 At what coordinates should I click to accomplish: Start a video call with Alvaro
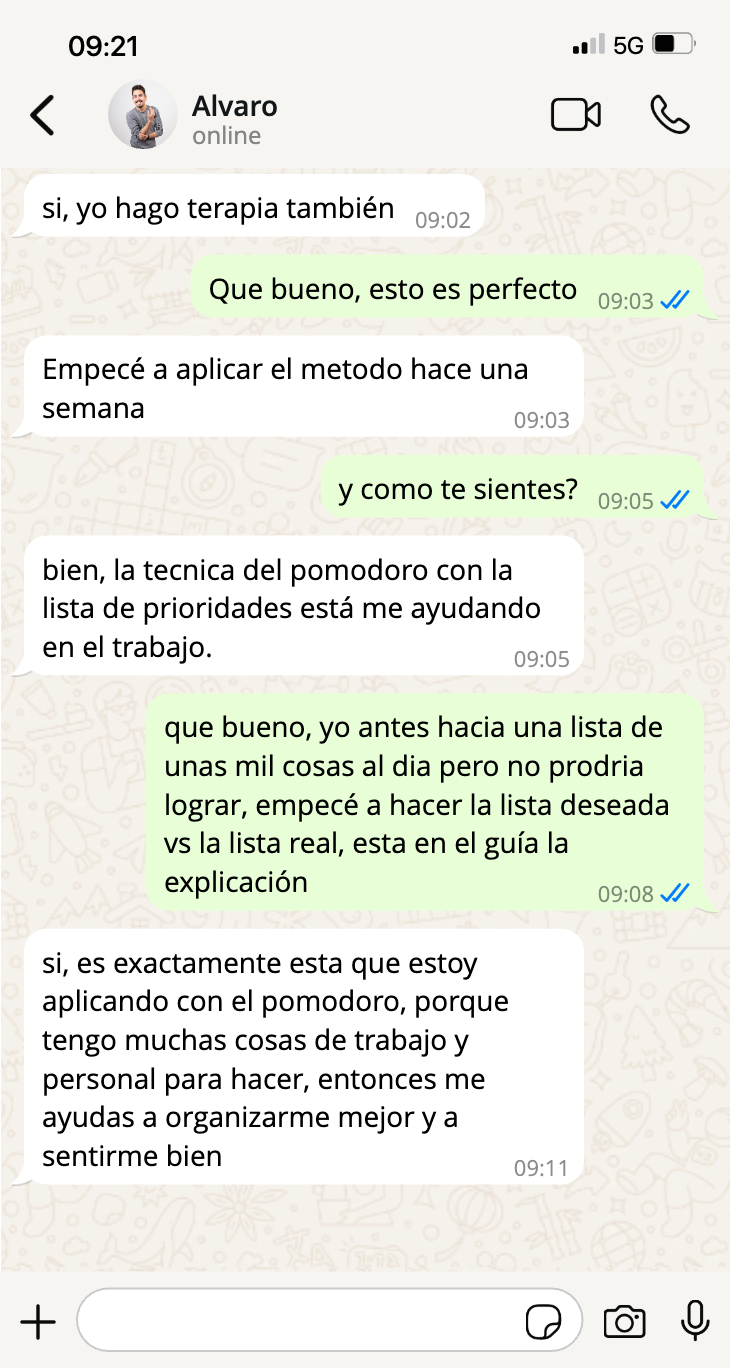coord(576,115)
